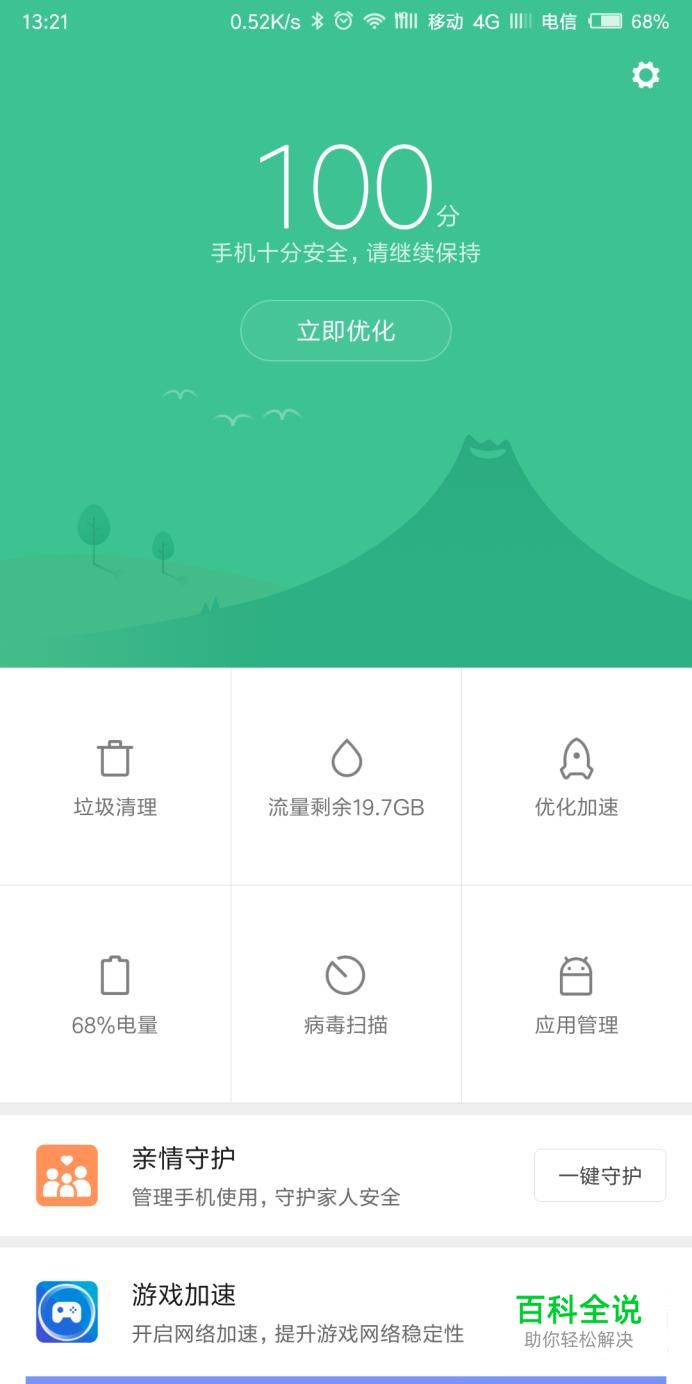The width and height of the screenshot is (692, 1384).
Task: Check 流量剩余19.7GB data usage
Action: click(346, 778)
